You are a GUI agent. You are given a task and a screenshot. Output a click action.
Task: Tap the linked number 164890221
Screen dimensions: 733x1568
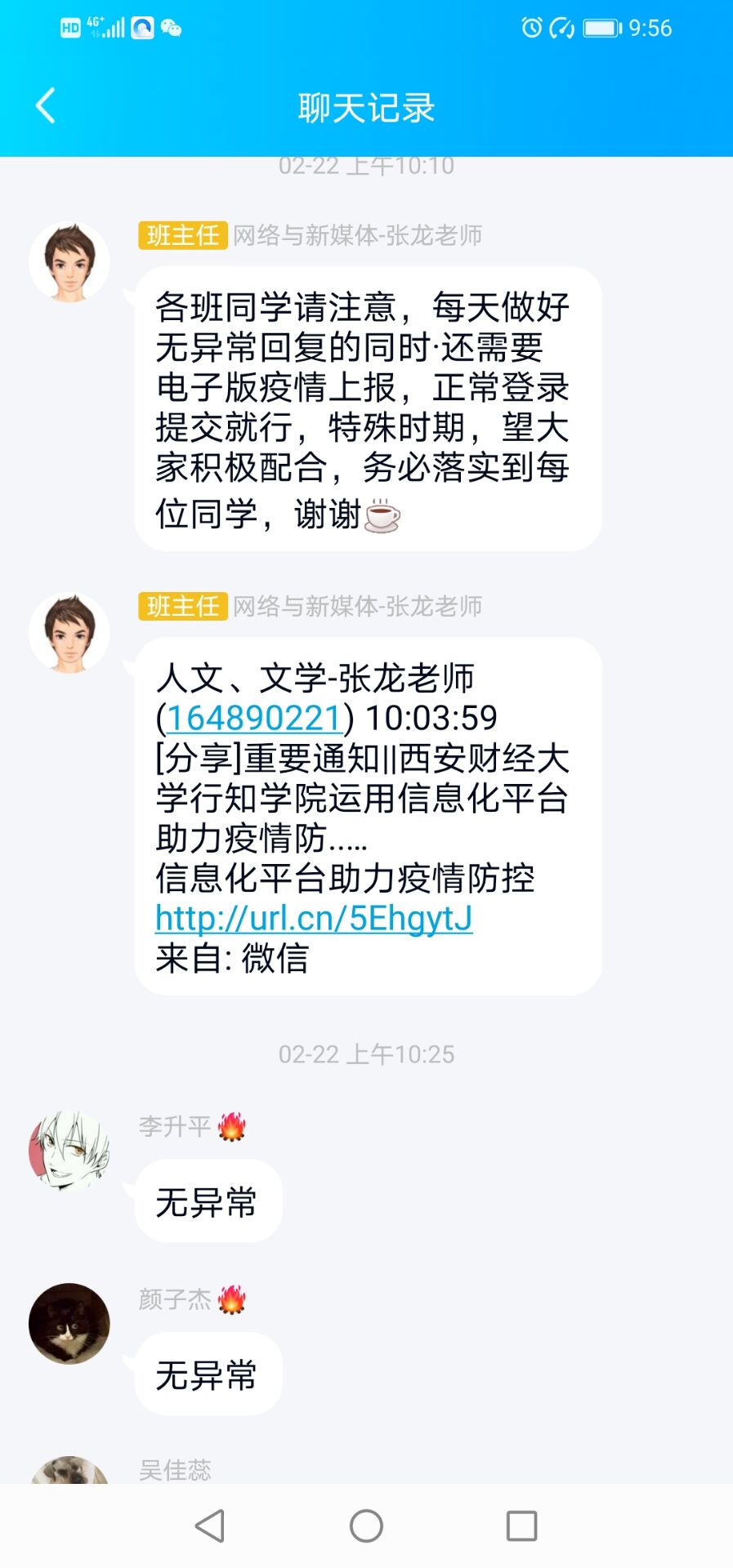pyautogui.click(x=254, y=718)
